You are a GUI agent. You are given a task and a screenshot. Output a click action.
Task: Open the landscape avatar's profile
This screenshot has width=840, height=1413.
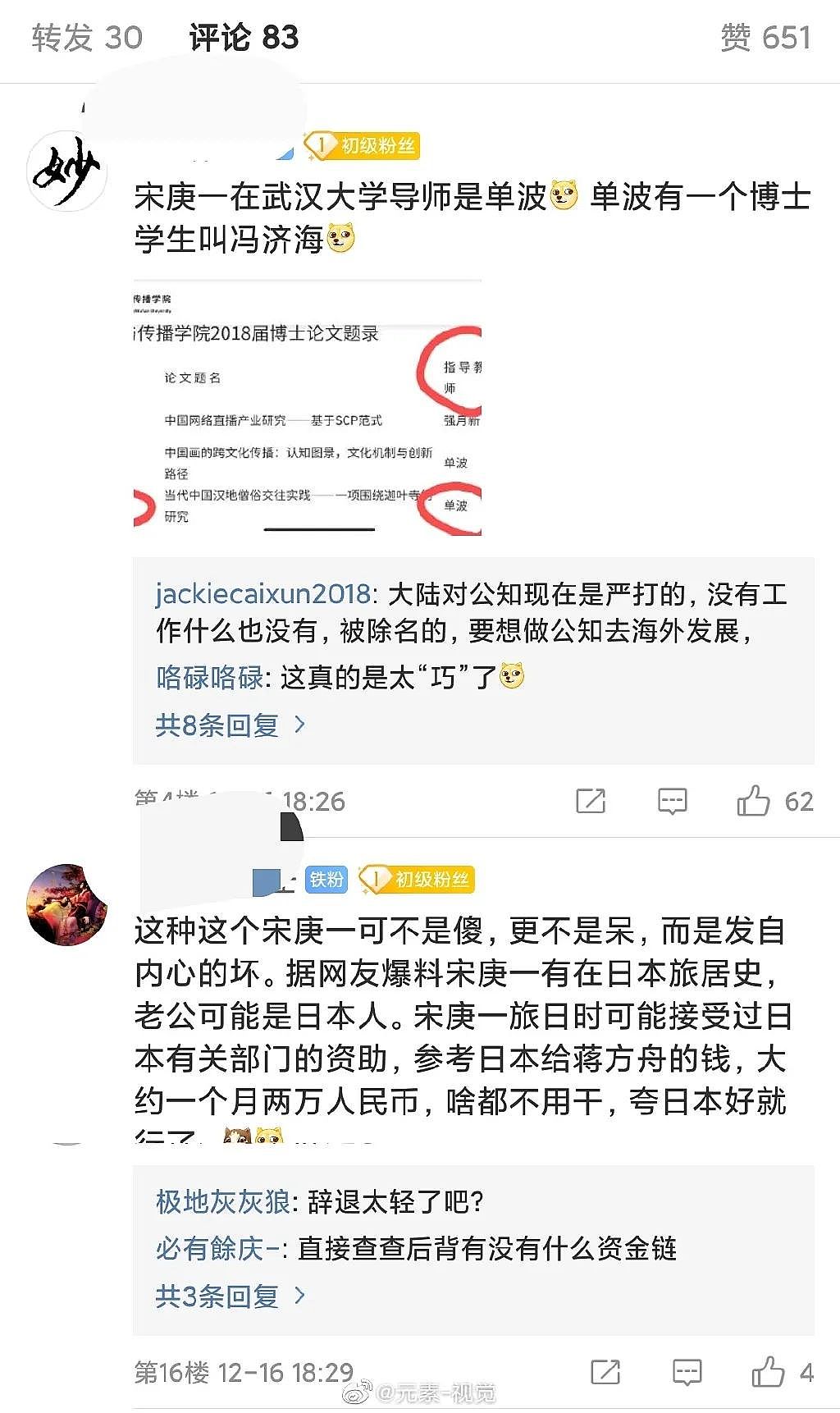(x=66, y=904)
